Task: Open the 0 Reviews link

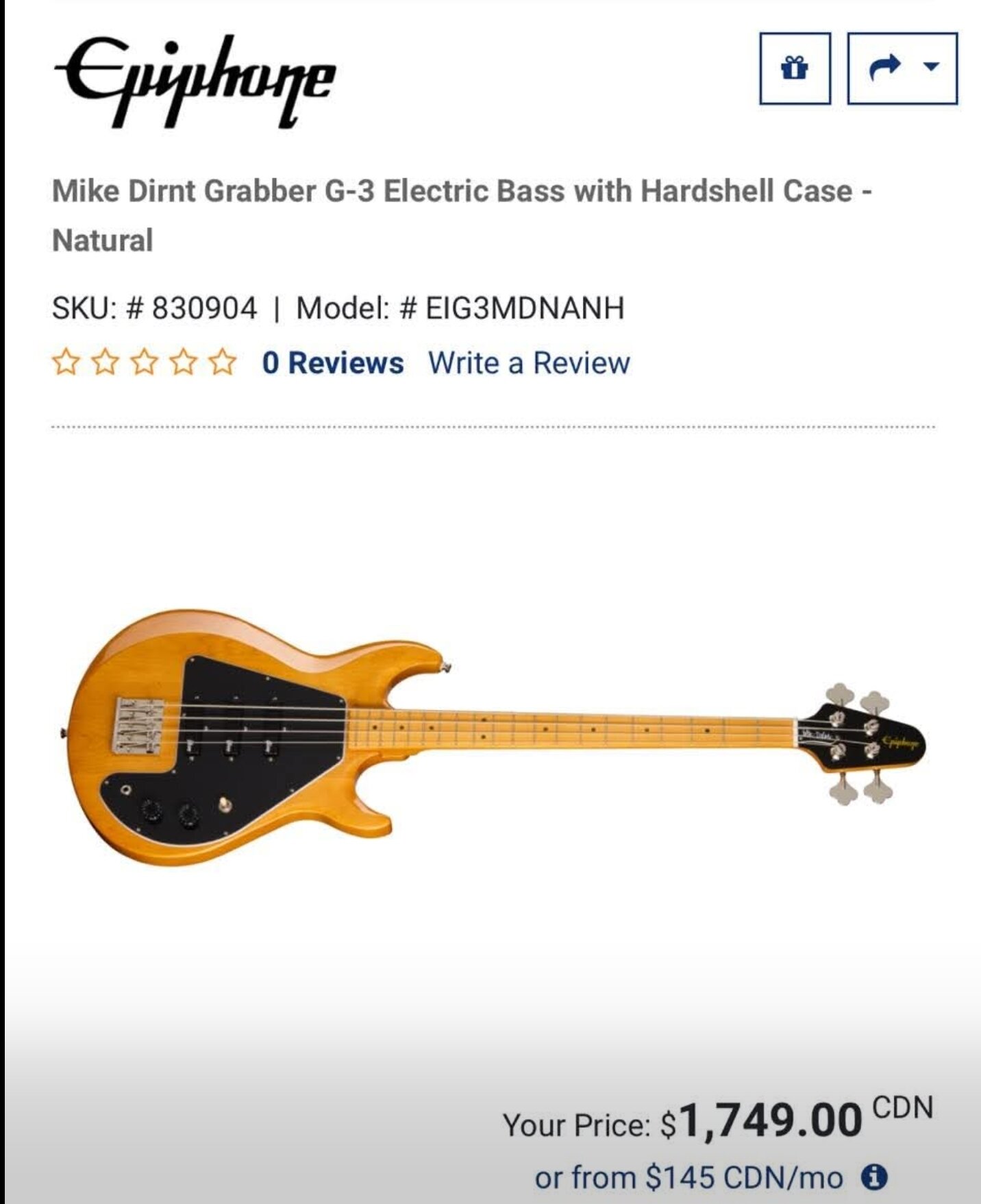Action: tap(333, 363)
